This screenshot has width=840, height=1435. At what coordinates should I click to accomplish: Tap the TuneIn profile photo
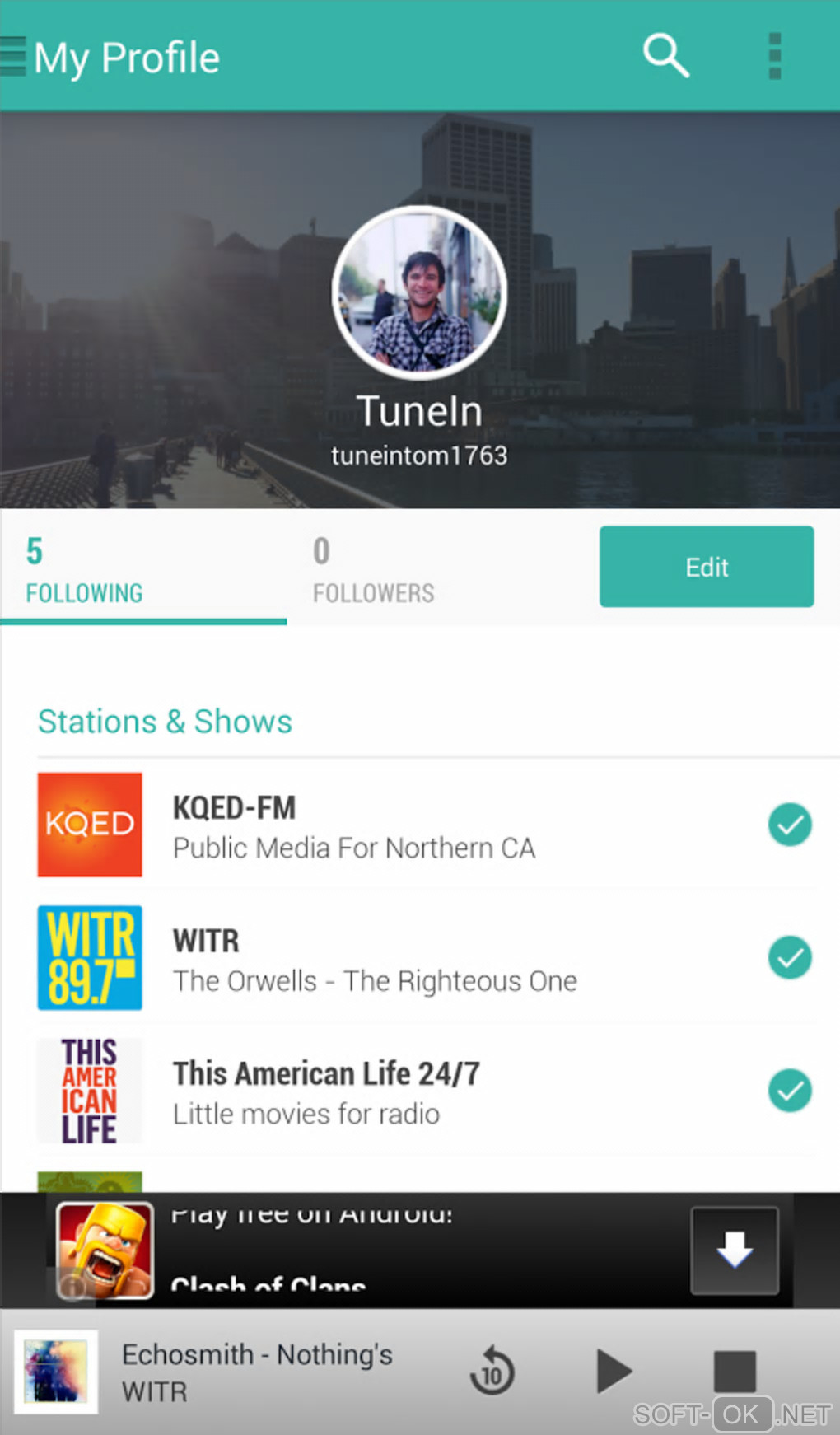(419, 292)
